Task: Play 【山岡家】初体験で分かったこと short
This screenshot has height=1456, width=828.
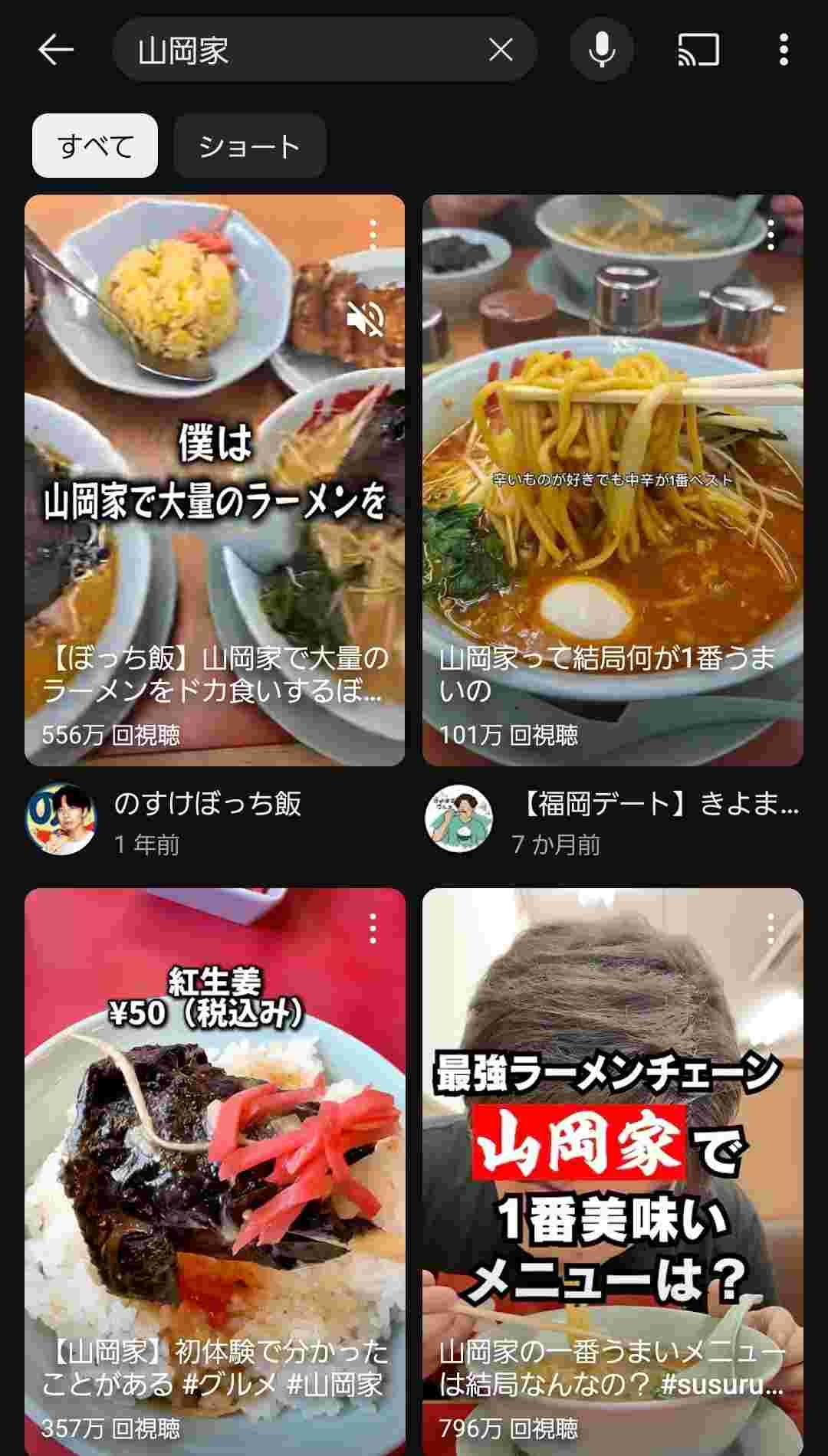Action: [x=215, y=1188]
